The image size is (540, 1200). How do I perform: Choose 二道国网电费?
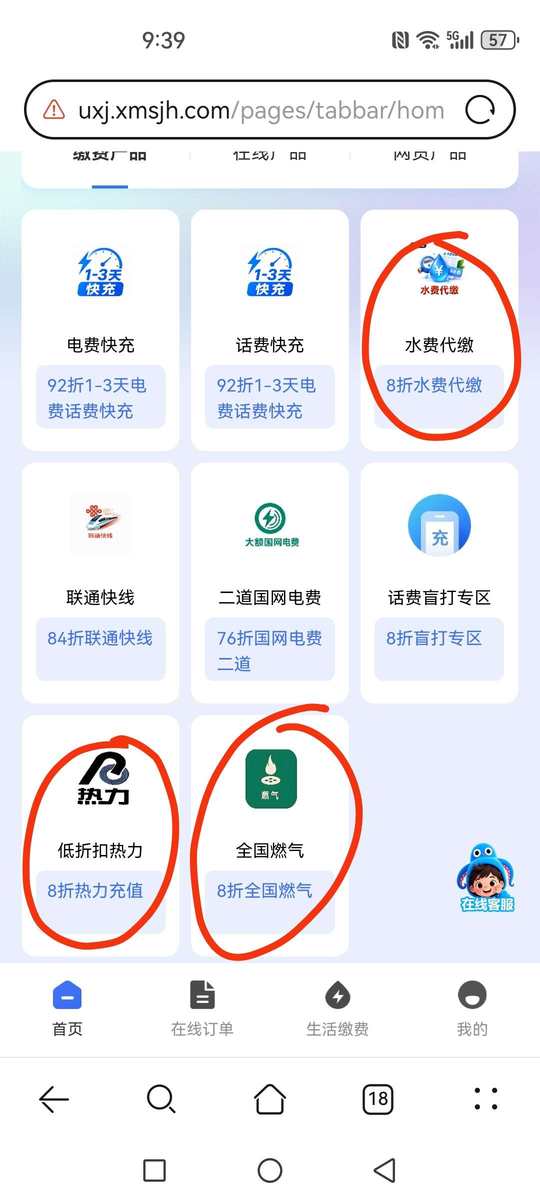point(270,582)
